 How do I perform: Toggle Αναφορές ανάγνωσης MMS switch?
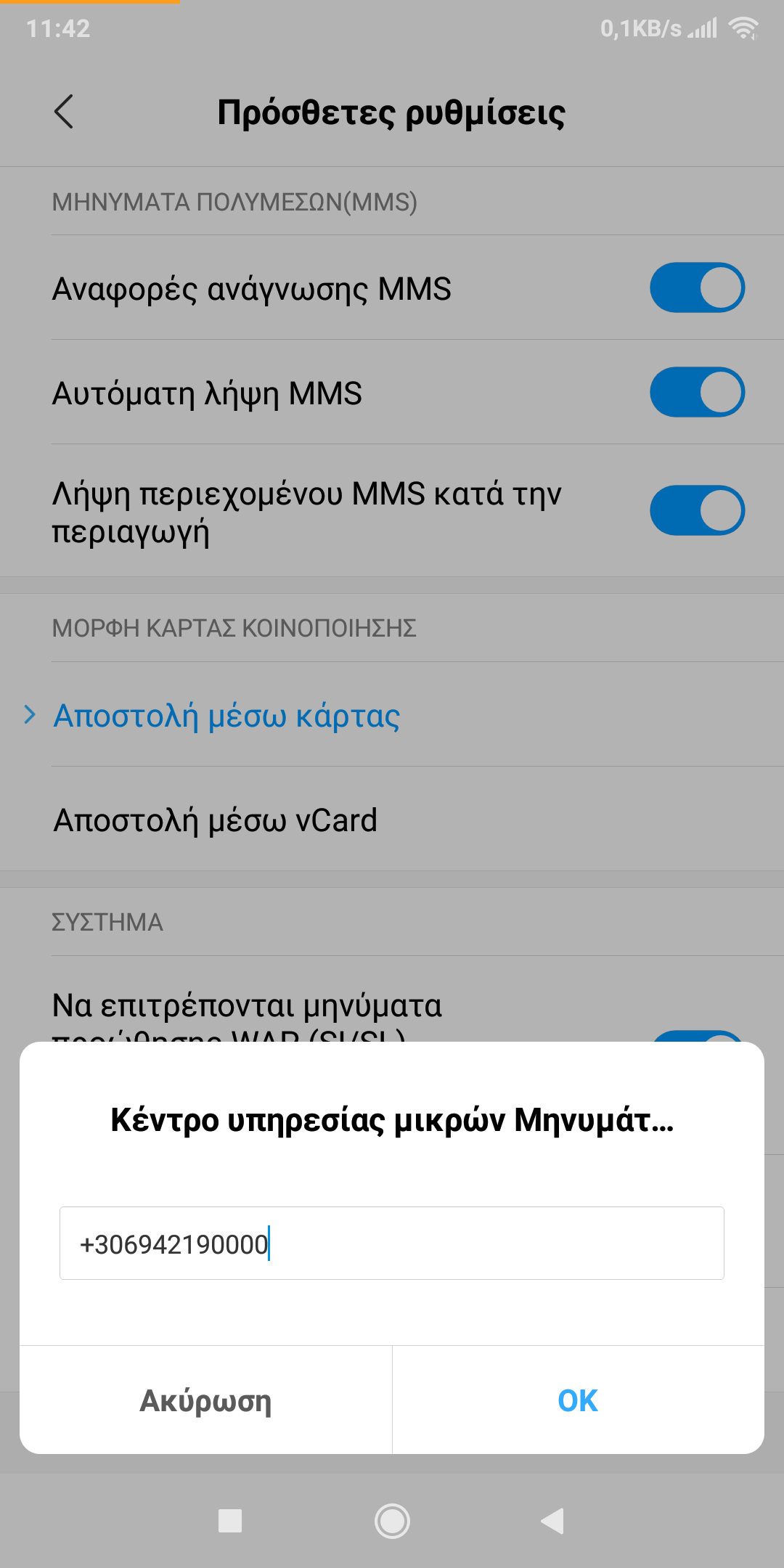(697, 287)
